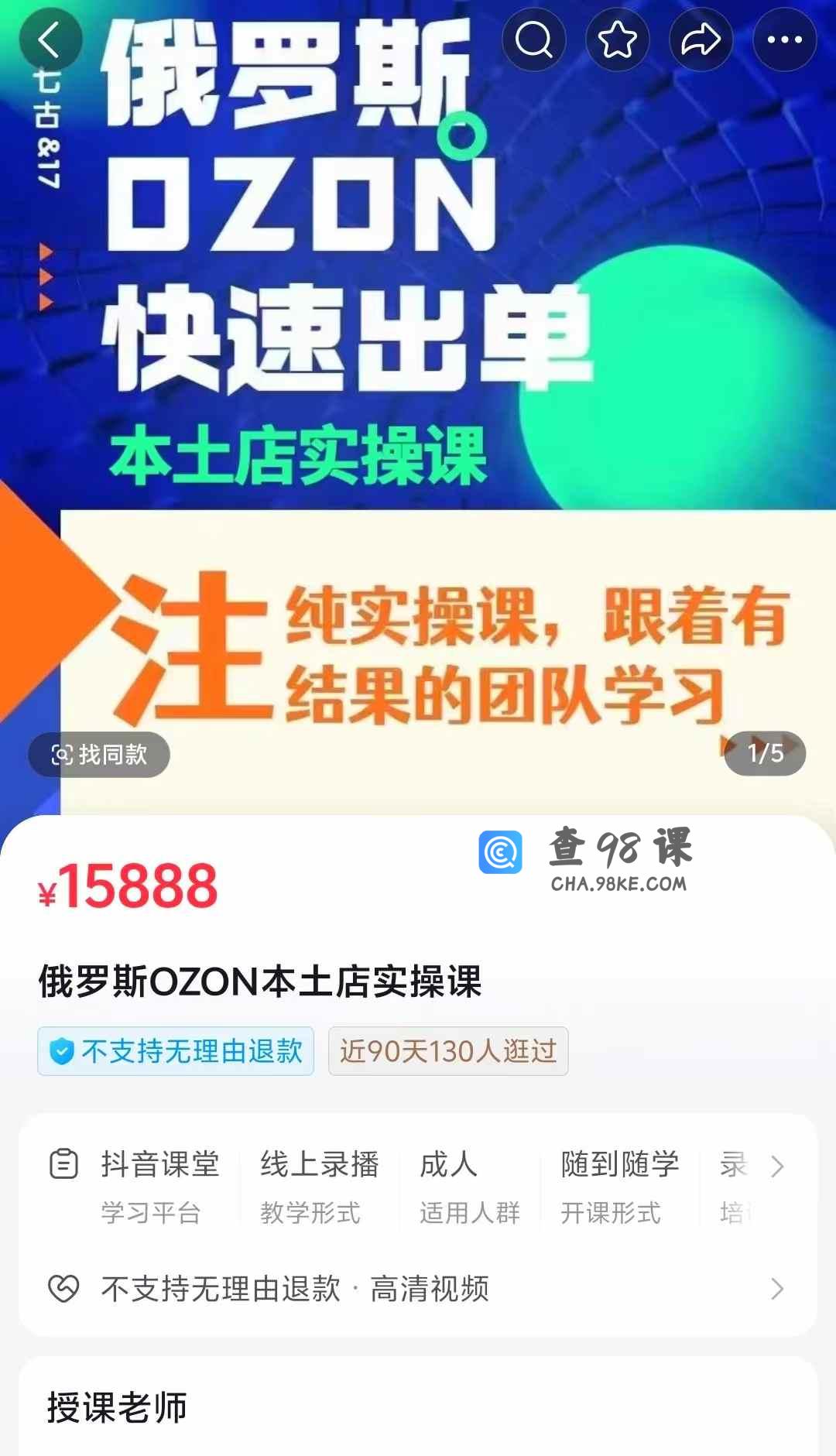Share this course using the arrow icon
836x1456 pixels.
pos(701,39)
